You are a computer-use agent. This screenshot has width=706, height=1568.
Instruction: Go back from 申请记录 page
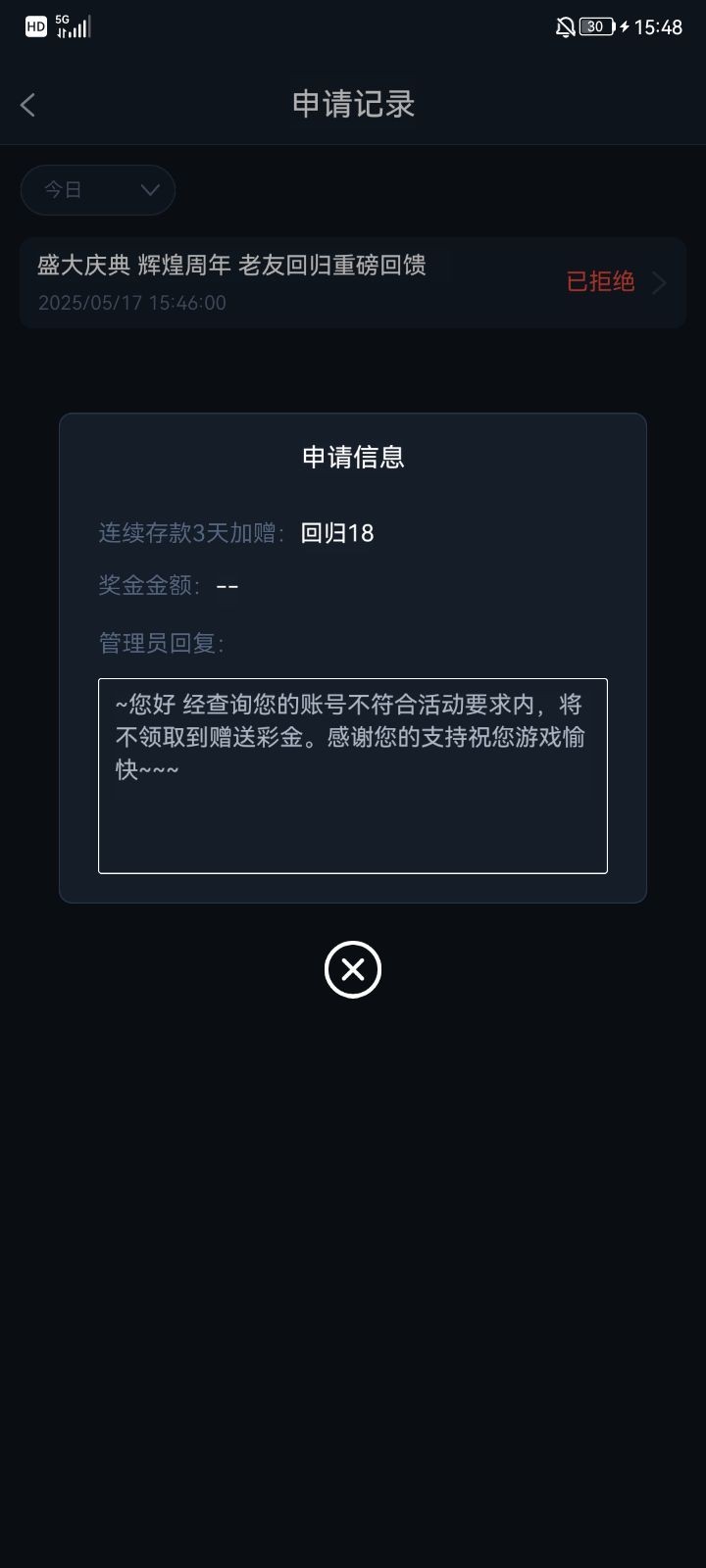click(x=27, y=105)
